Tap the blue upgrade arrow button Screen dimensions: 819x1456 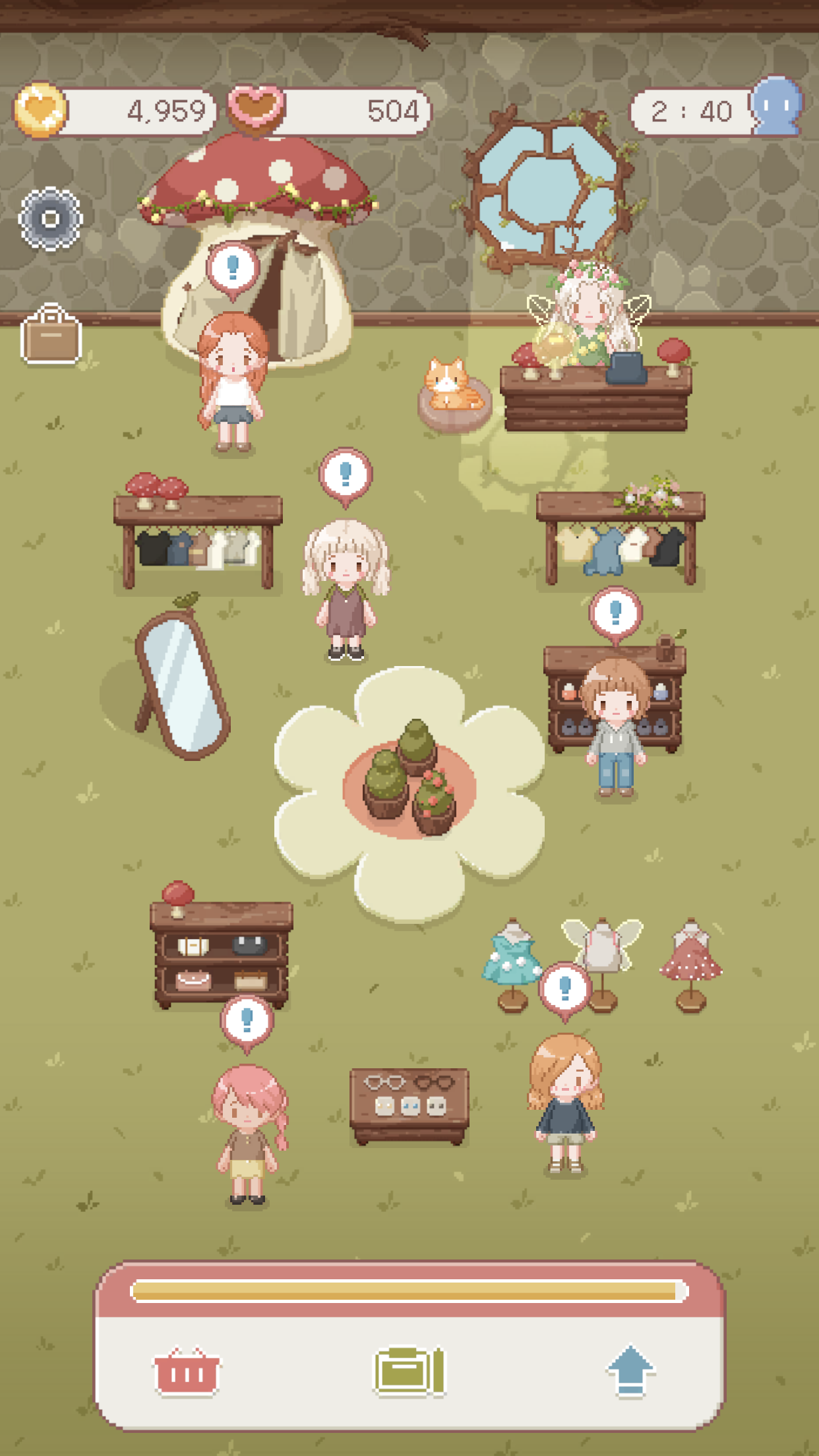(x=630, y=1370)
